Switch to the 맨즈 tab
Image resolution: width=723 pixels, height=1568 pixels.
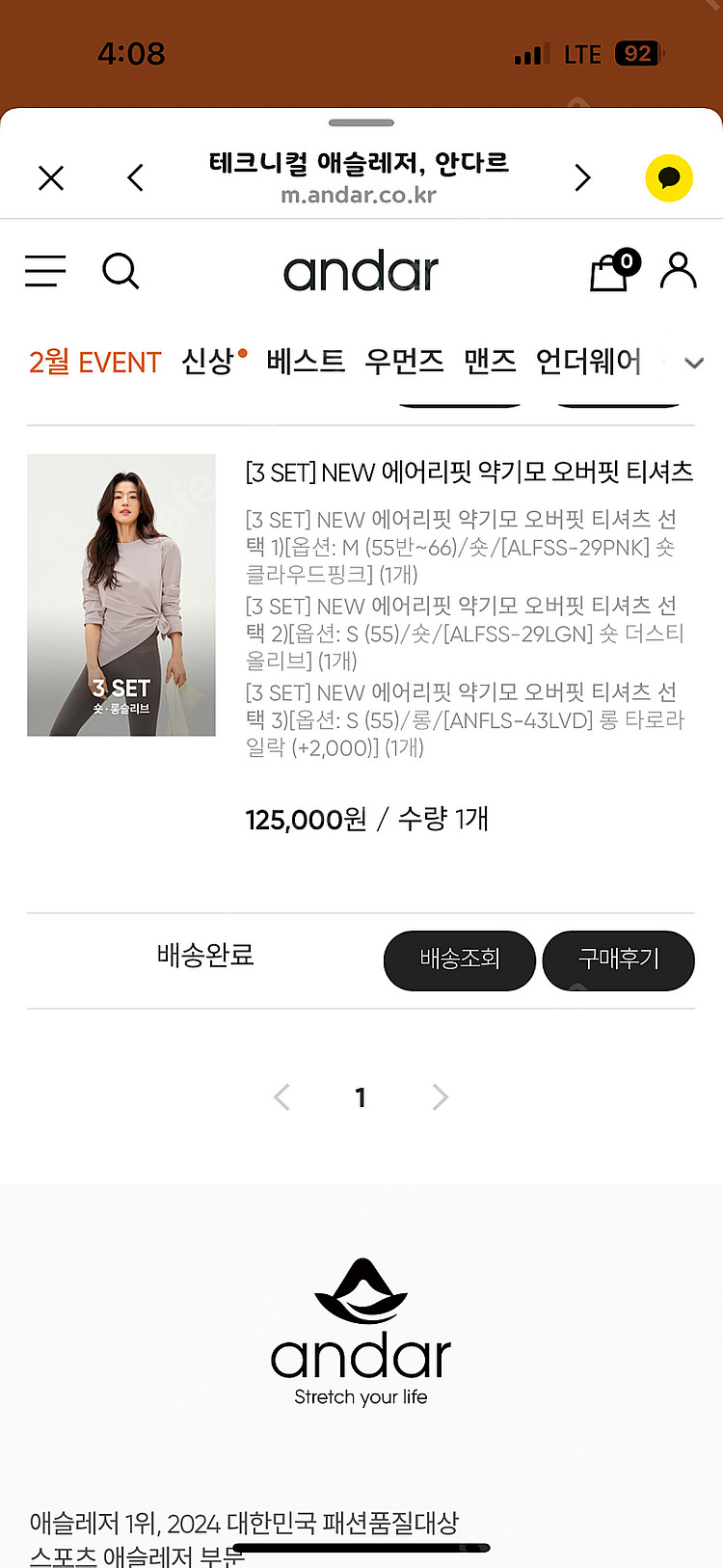(490, 362)
